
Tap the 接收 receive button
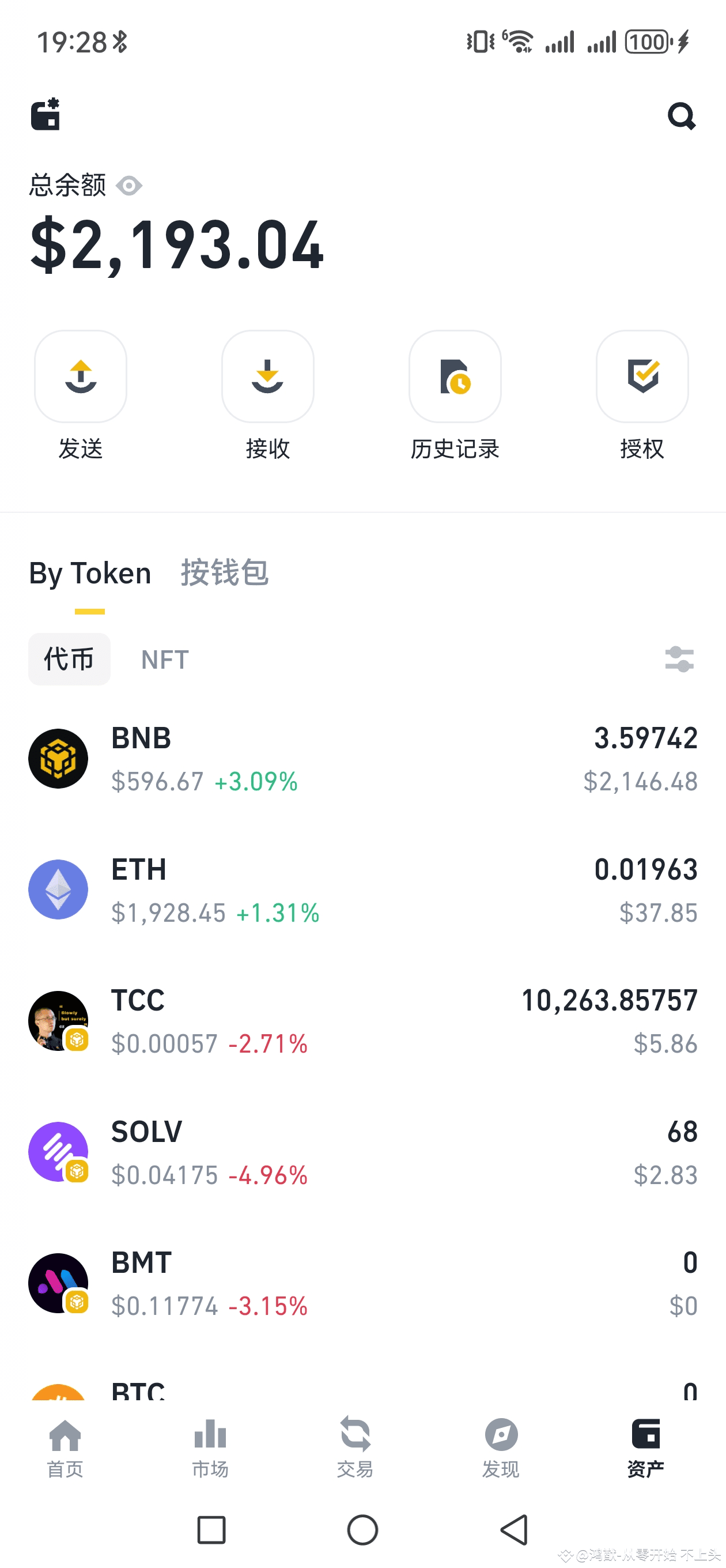pyautogui.click(x=268, y=377)
